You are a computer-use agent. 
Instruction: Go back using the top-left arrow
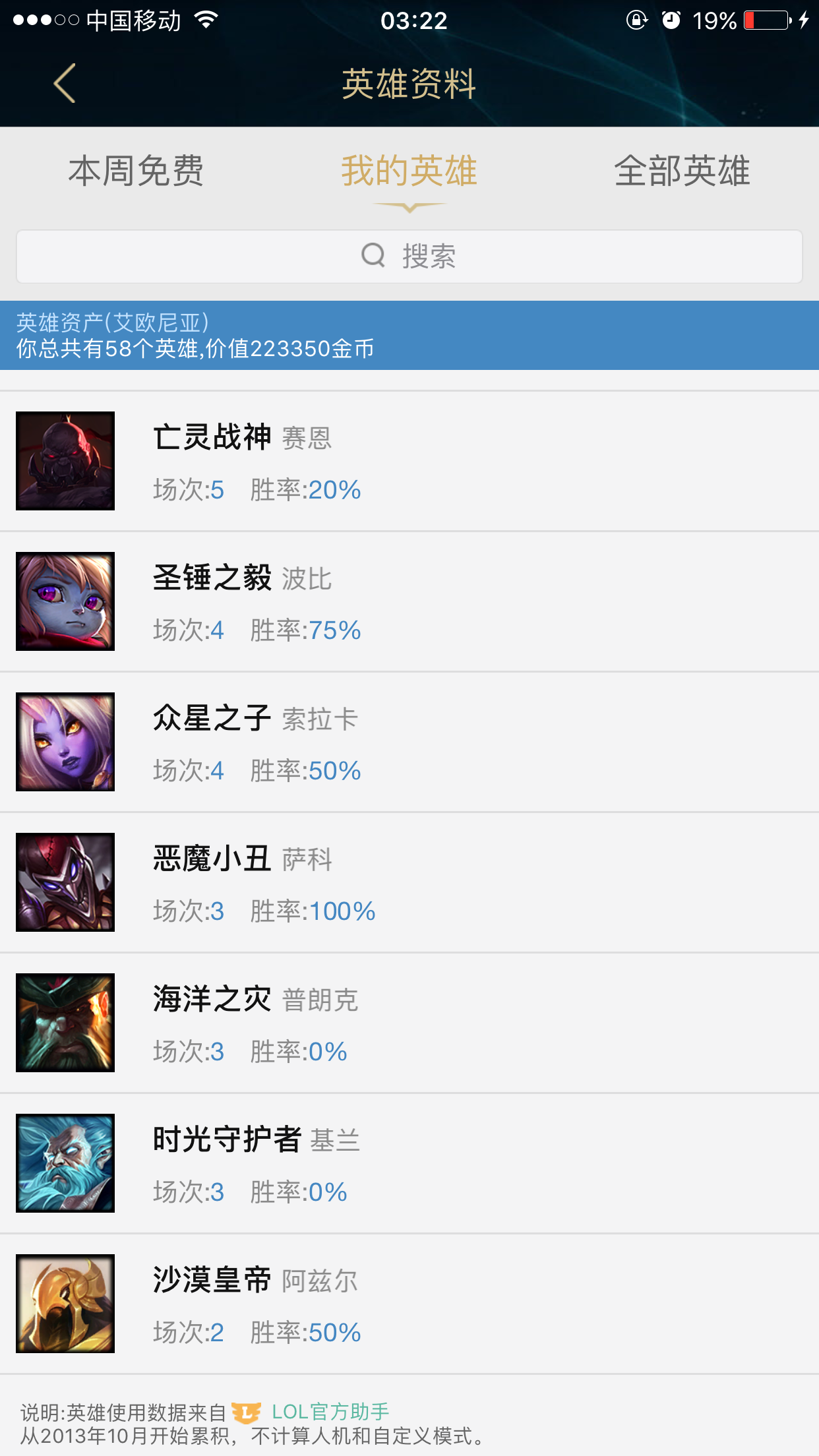pyautogui.click(x=65, y=84)
